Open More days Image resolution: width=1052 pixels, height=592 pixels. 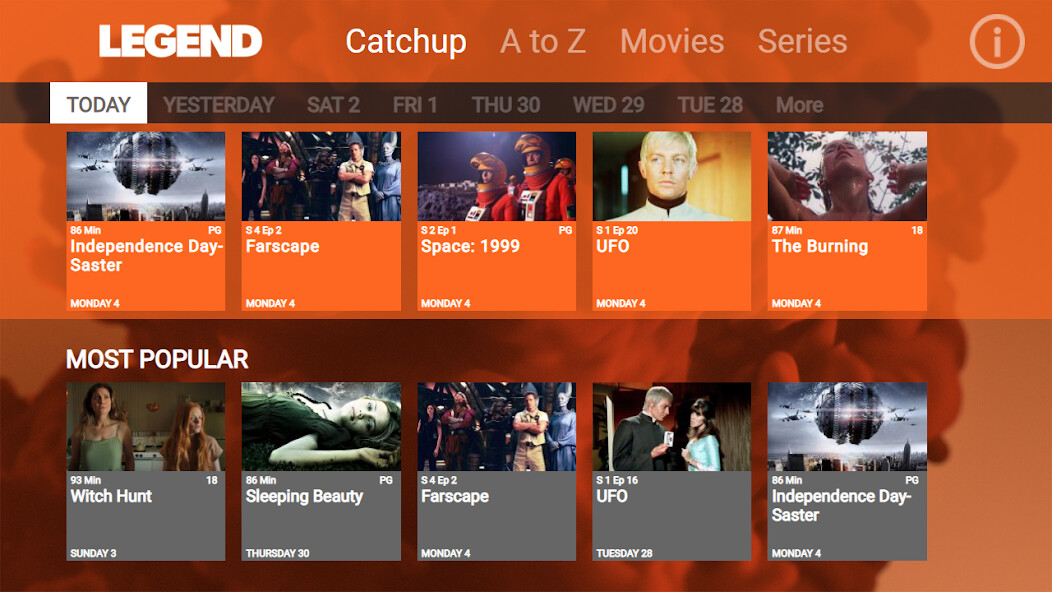pyautogui.click(x=799, y=104)
